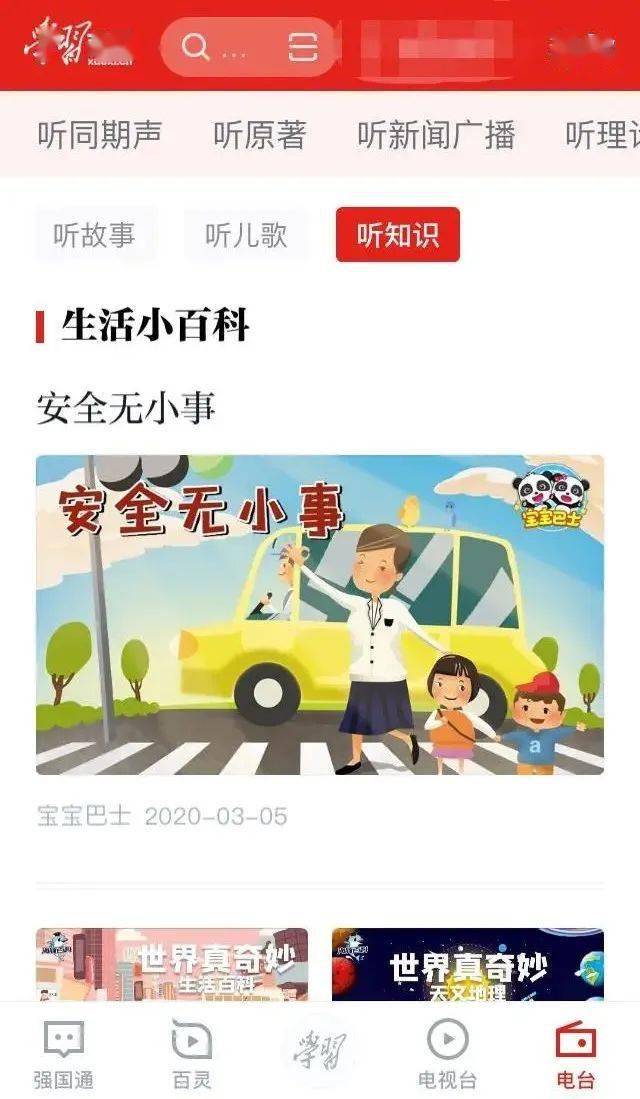Switch to the 听同期声 tab
Screen dimensions: 640x1099
tap(100, 135)
